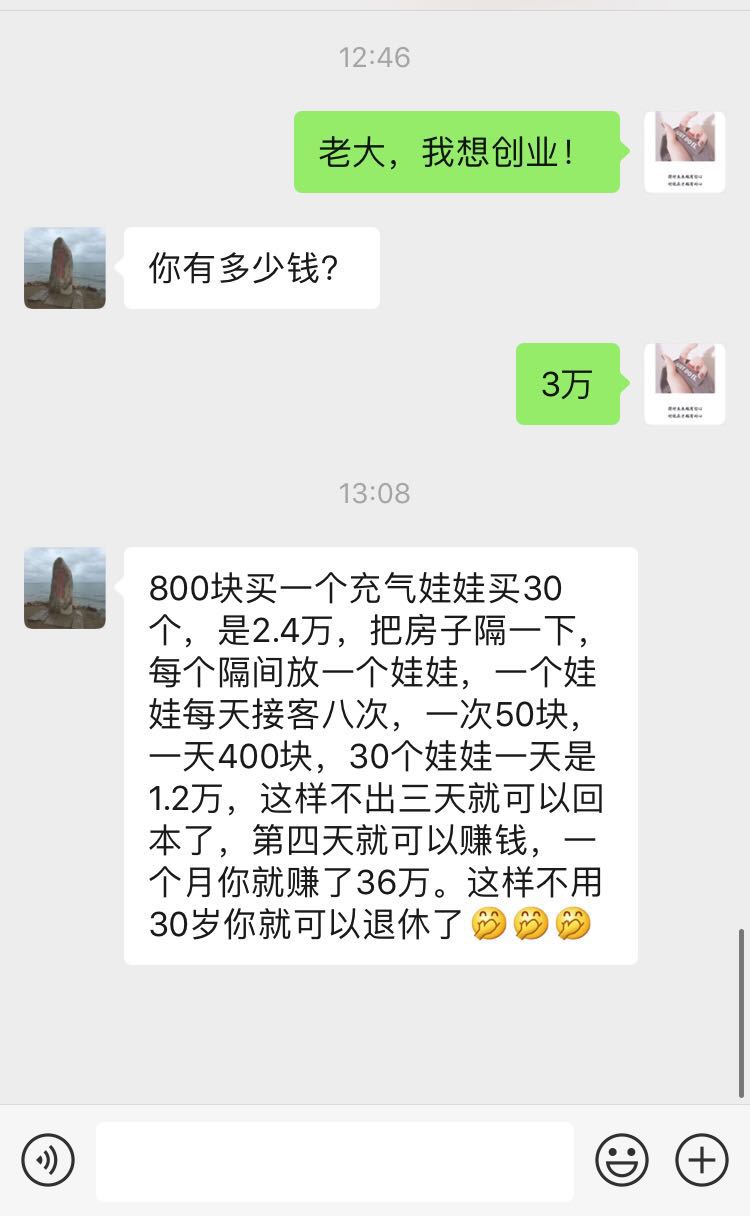
Task: Switch to voice message input
Action: pos(48,1160)
